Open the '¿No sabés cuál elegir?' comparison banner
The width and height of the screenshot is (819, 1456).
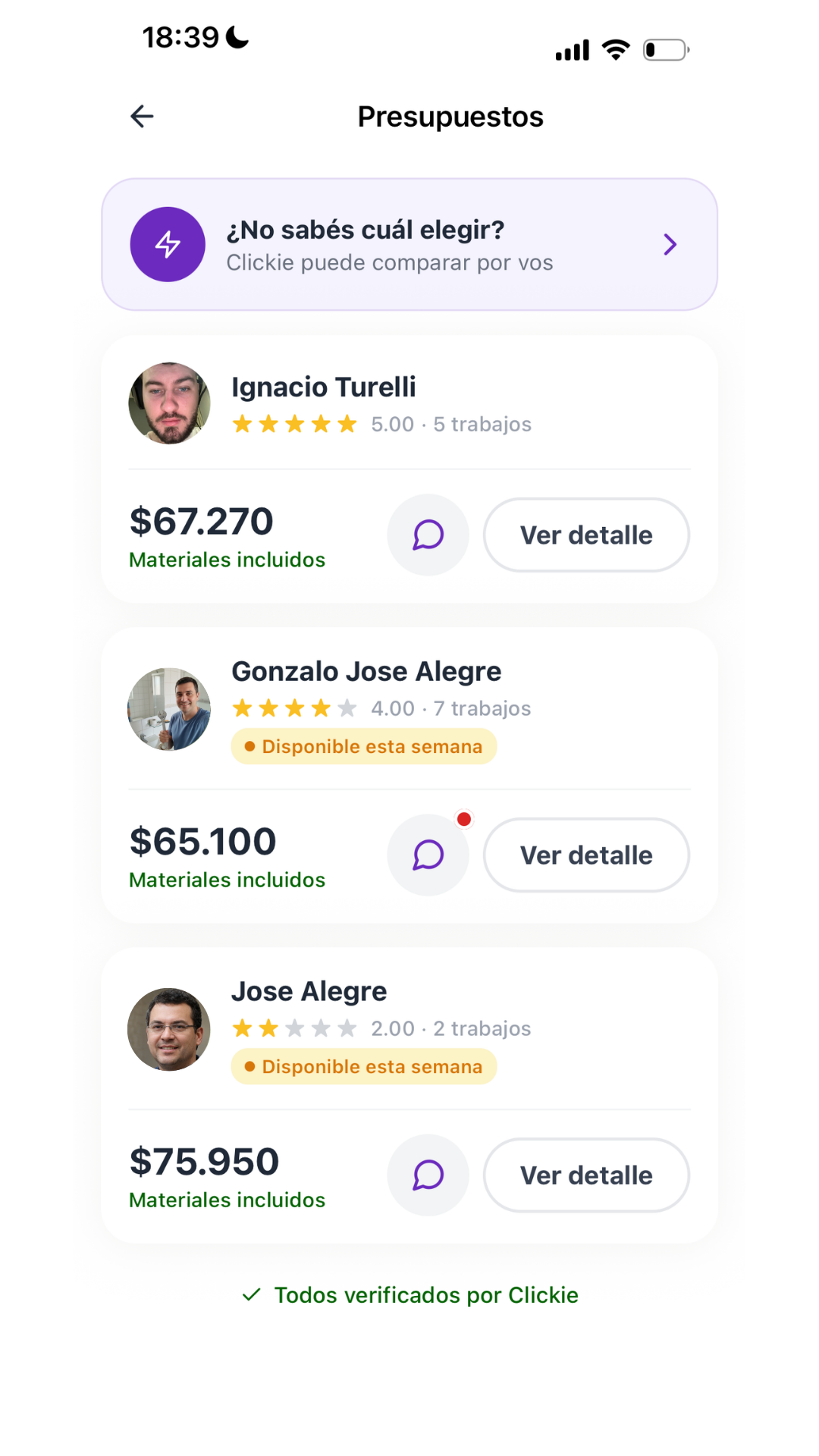coord(409,244)
